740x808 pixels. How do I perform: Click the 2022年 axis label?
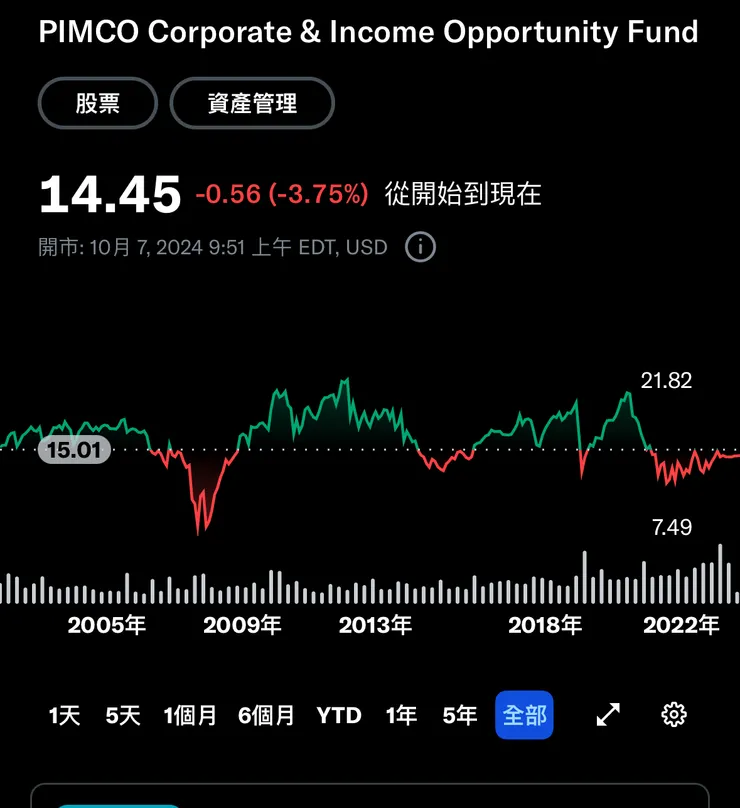click(x=683, y=625)
